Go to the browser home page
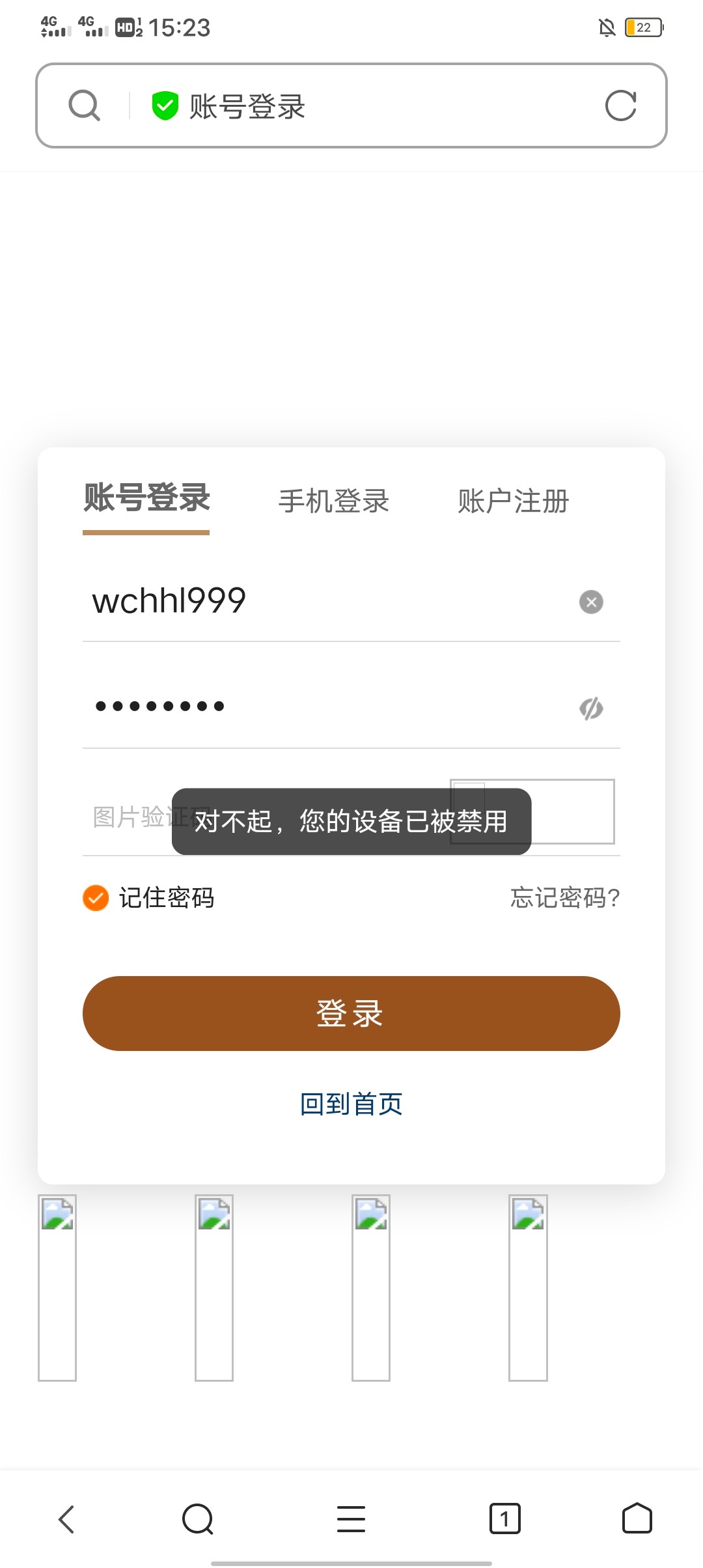Image resolution: width=703 pixels, height=1568 pixels. [637, 1519]
